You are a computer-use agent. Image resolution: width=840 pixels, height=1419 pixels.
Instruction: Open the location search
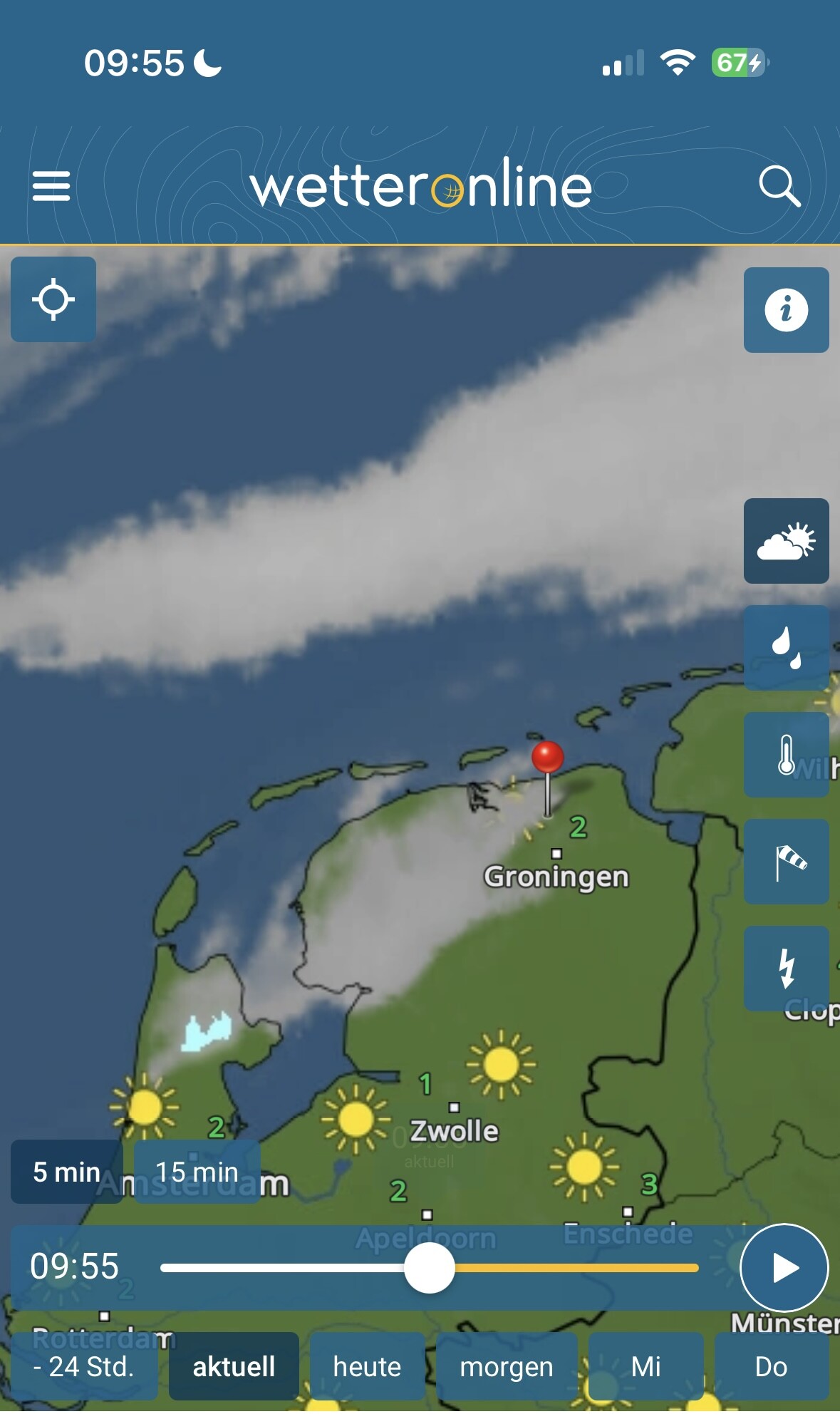coord(779,186)
